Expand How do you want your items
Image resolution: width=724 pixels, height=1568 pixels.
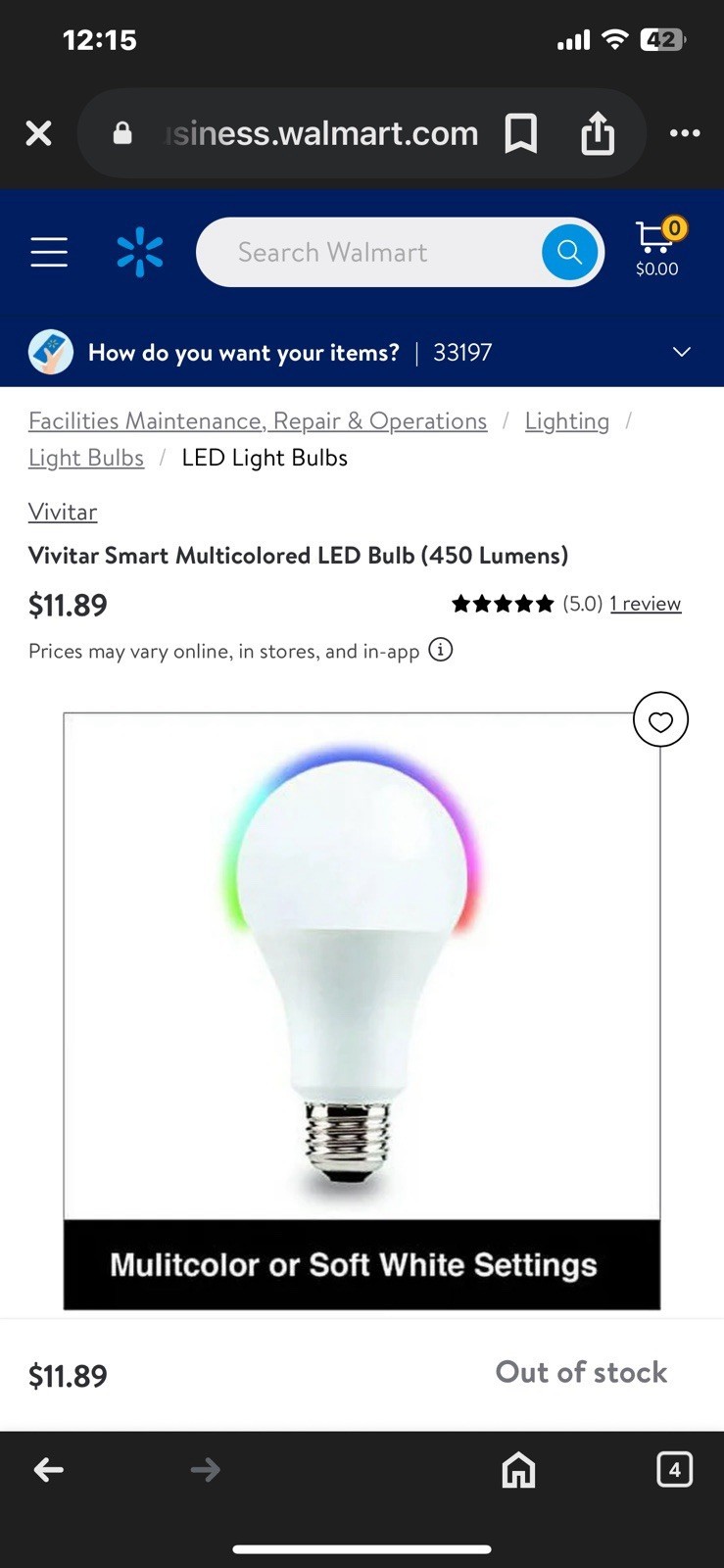362,352
